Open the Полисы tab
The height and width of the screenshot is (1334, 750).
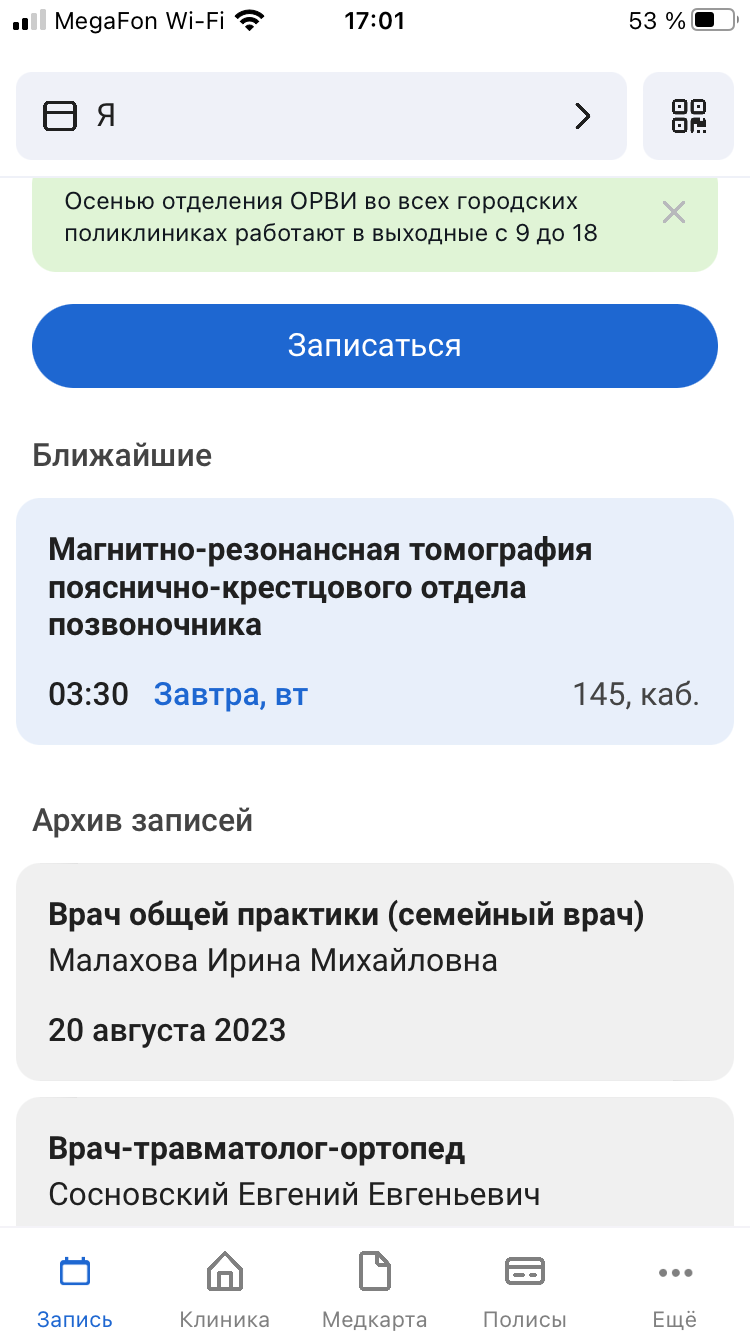click(x=525, y=1290)
